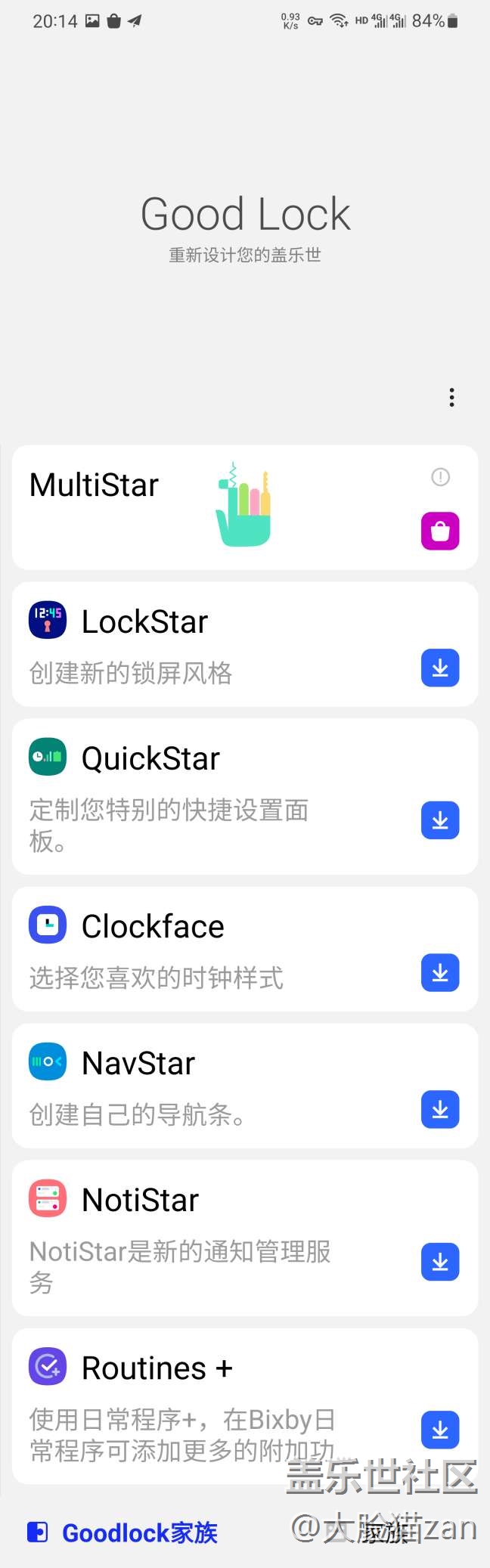This screenshot has height=1568, width=490.
Task: Download the Routines + module
Action: coord(440,1430)
